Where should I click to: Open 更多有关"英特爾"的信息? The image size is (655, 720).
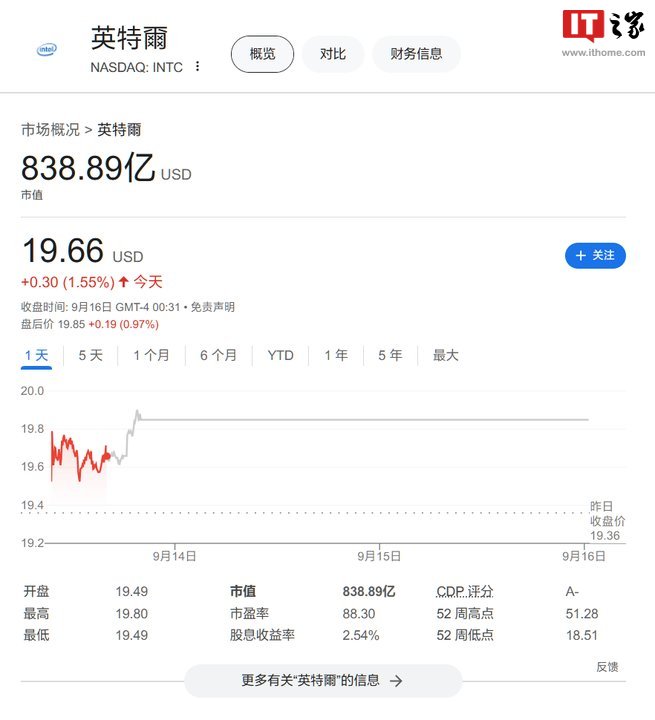tap(322, 680)
